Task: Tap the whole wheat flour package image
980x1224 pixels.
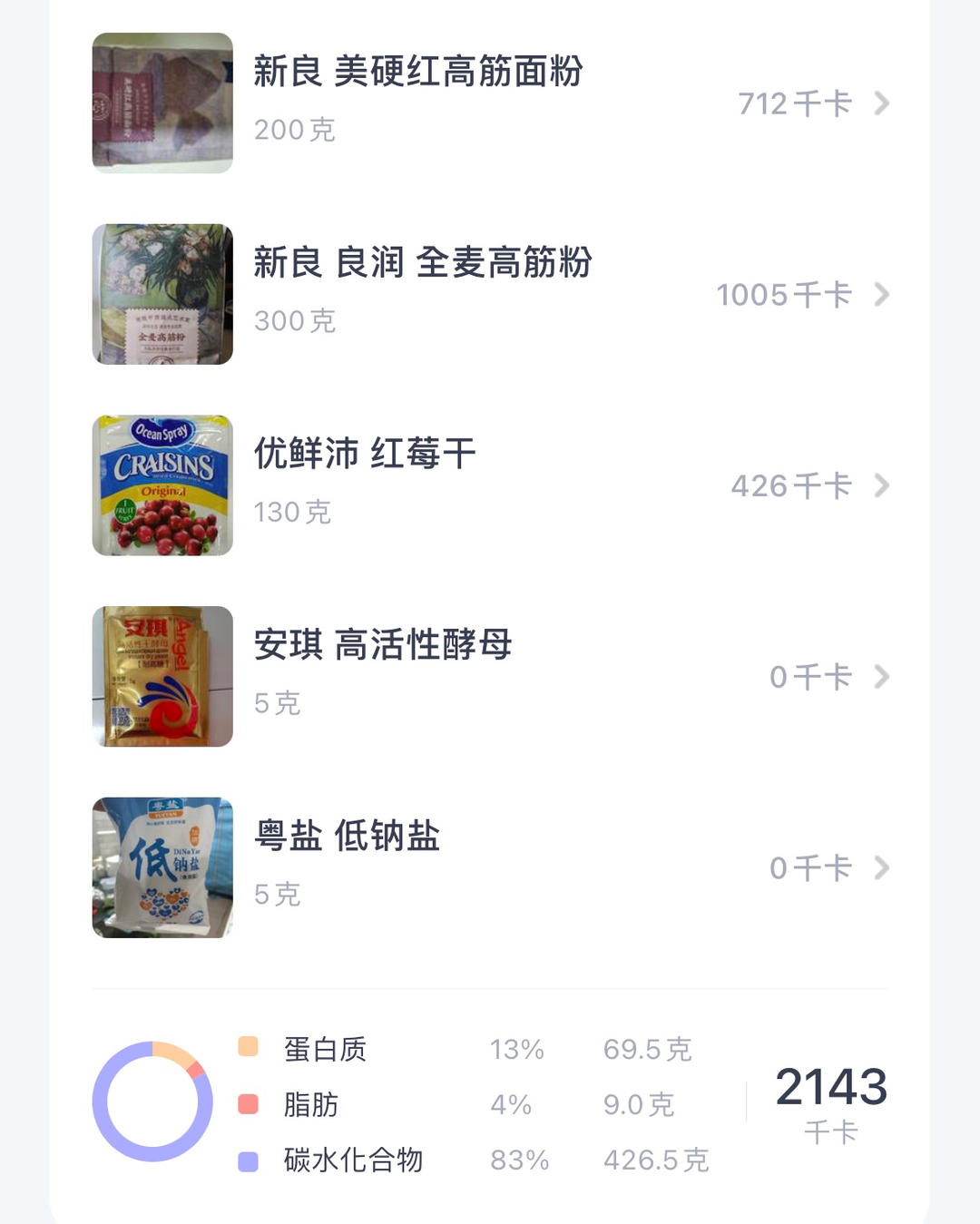Action: pyautogui.click(x=162, y=294)
